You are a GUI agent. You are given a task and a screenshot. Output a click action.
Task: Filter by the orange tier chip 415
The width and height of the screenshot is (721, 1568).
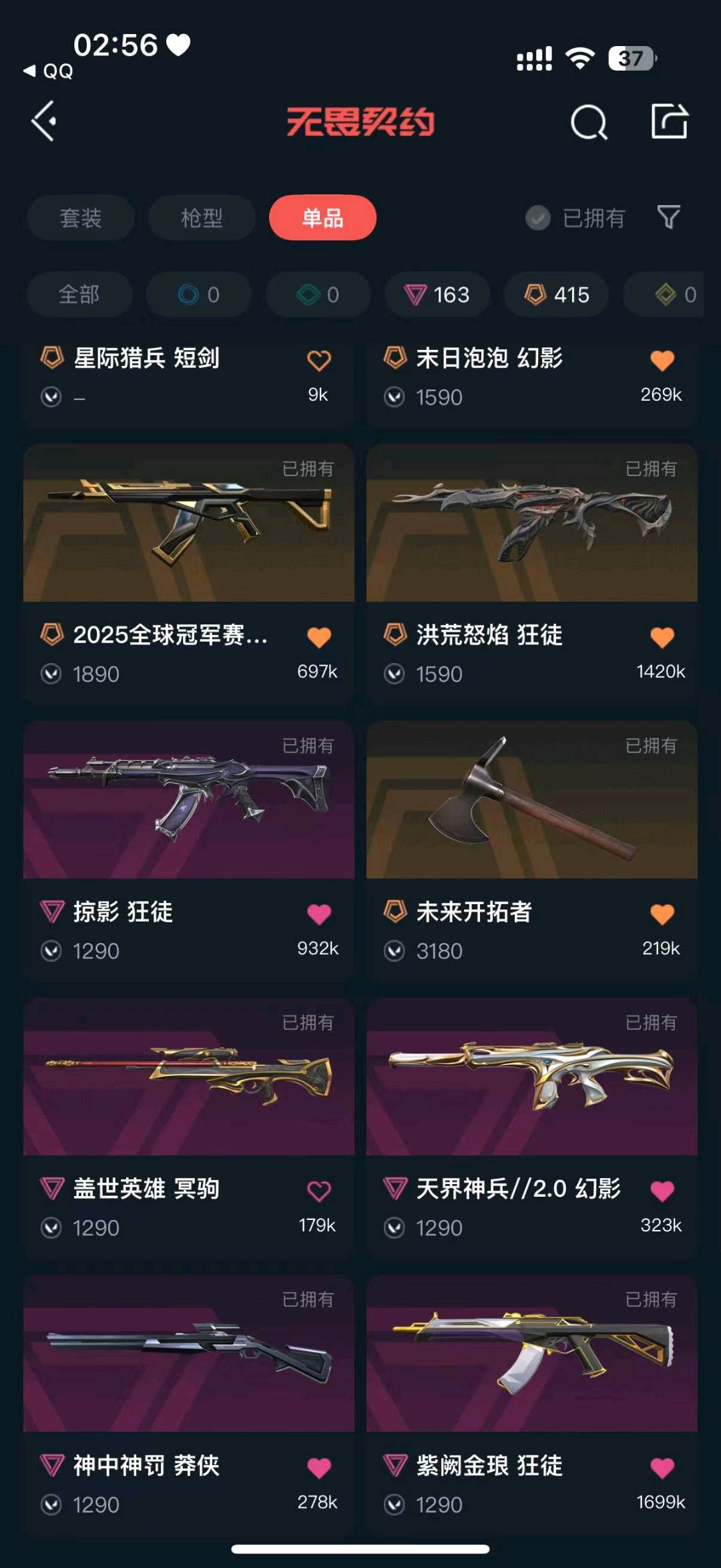(557, 295)
